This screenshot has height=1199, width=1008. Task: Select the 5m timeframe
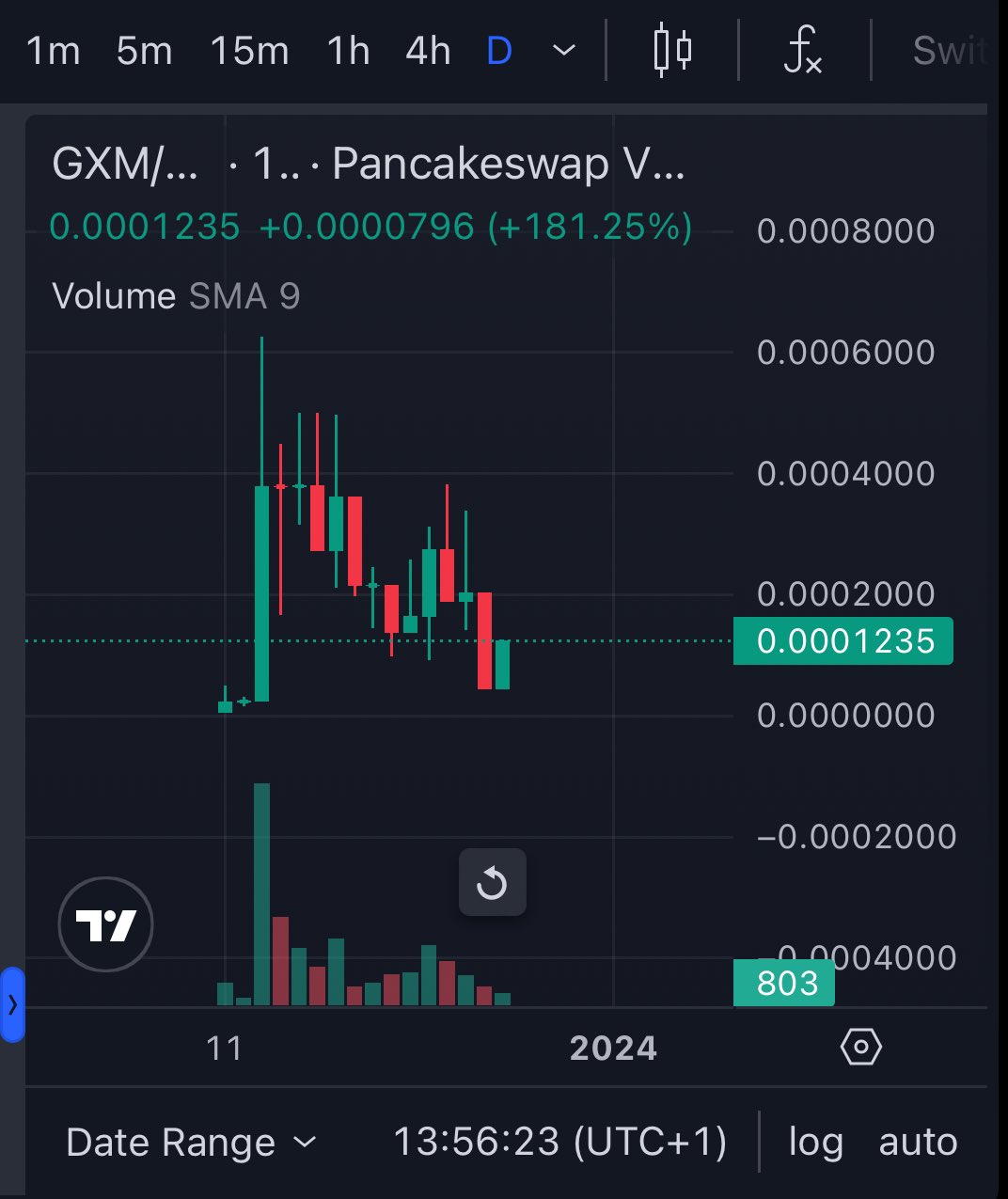(x=144, y=51)
